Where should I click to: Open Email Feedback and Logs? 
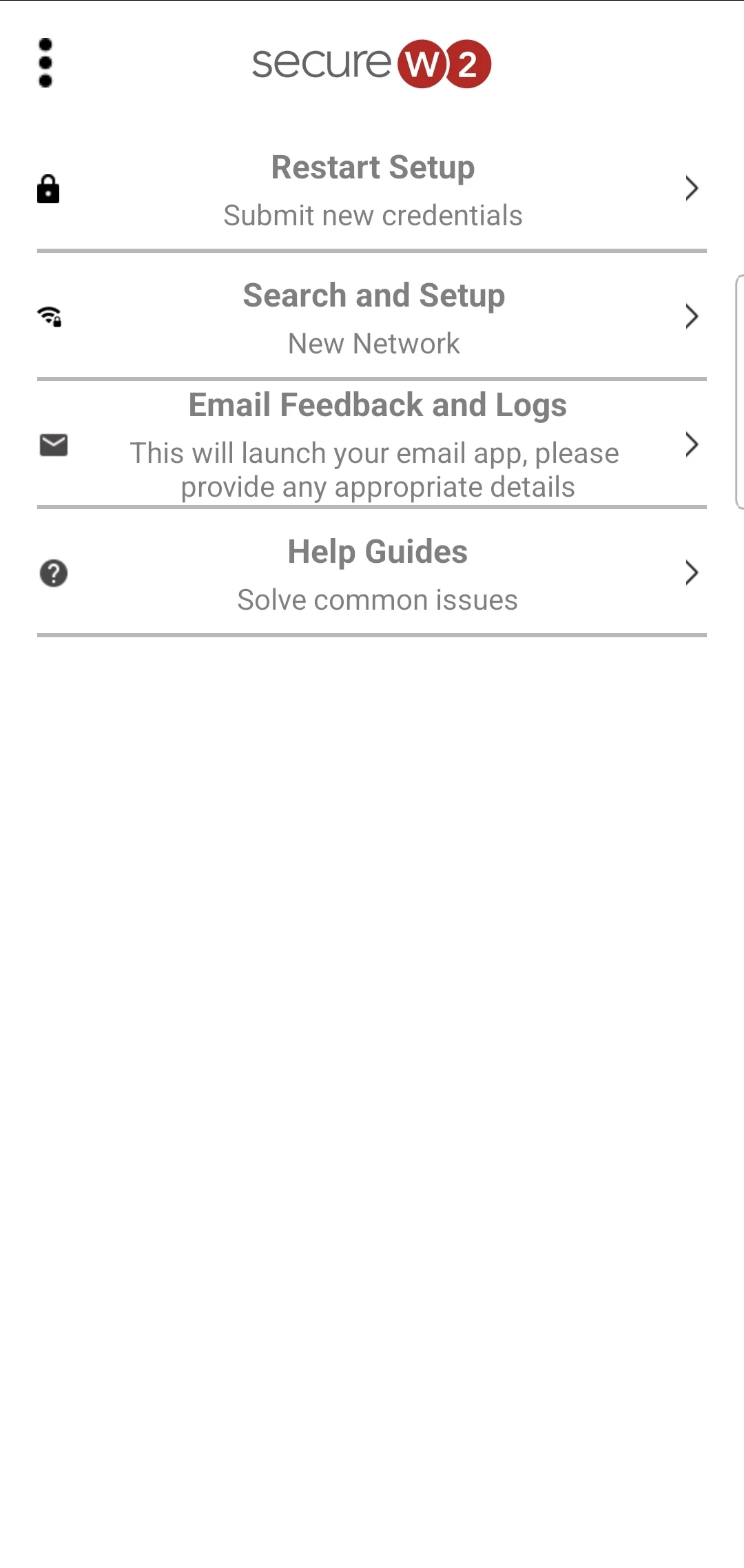tap(372, 444)
